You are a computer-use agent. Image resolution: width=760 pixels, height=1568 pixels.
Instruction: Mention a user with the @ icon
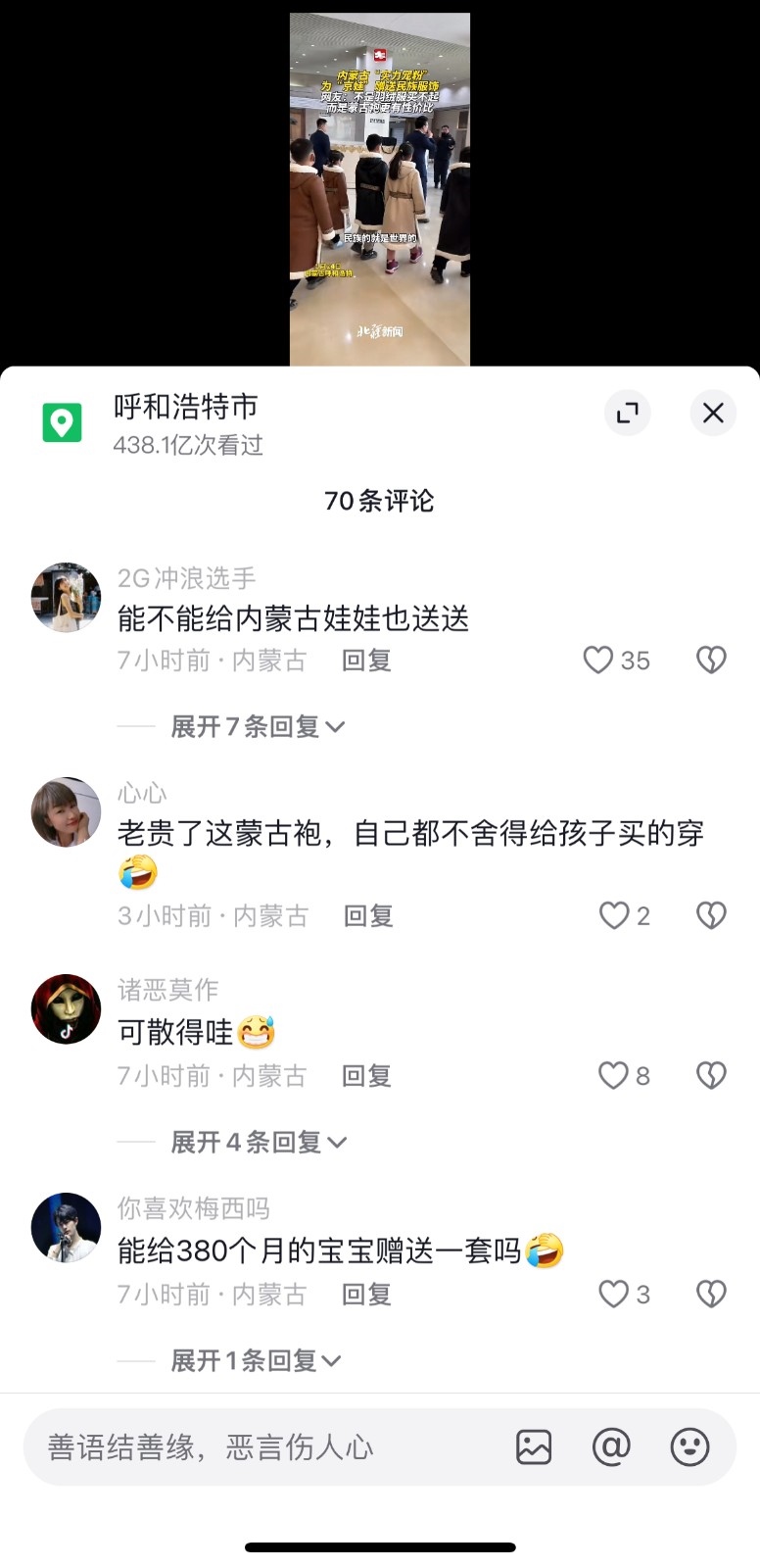click(x=611, y=1447)
